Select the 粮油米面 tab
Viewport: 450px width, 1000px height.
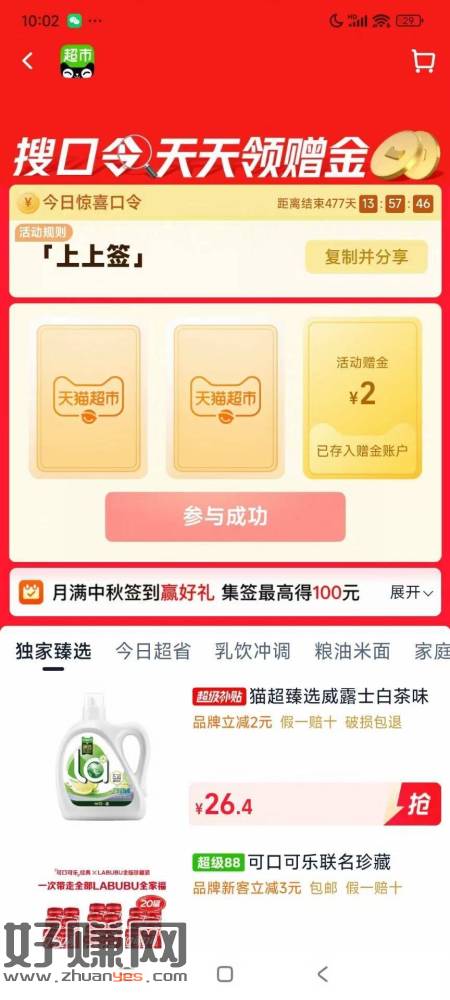coord(352,651)
